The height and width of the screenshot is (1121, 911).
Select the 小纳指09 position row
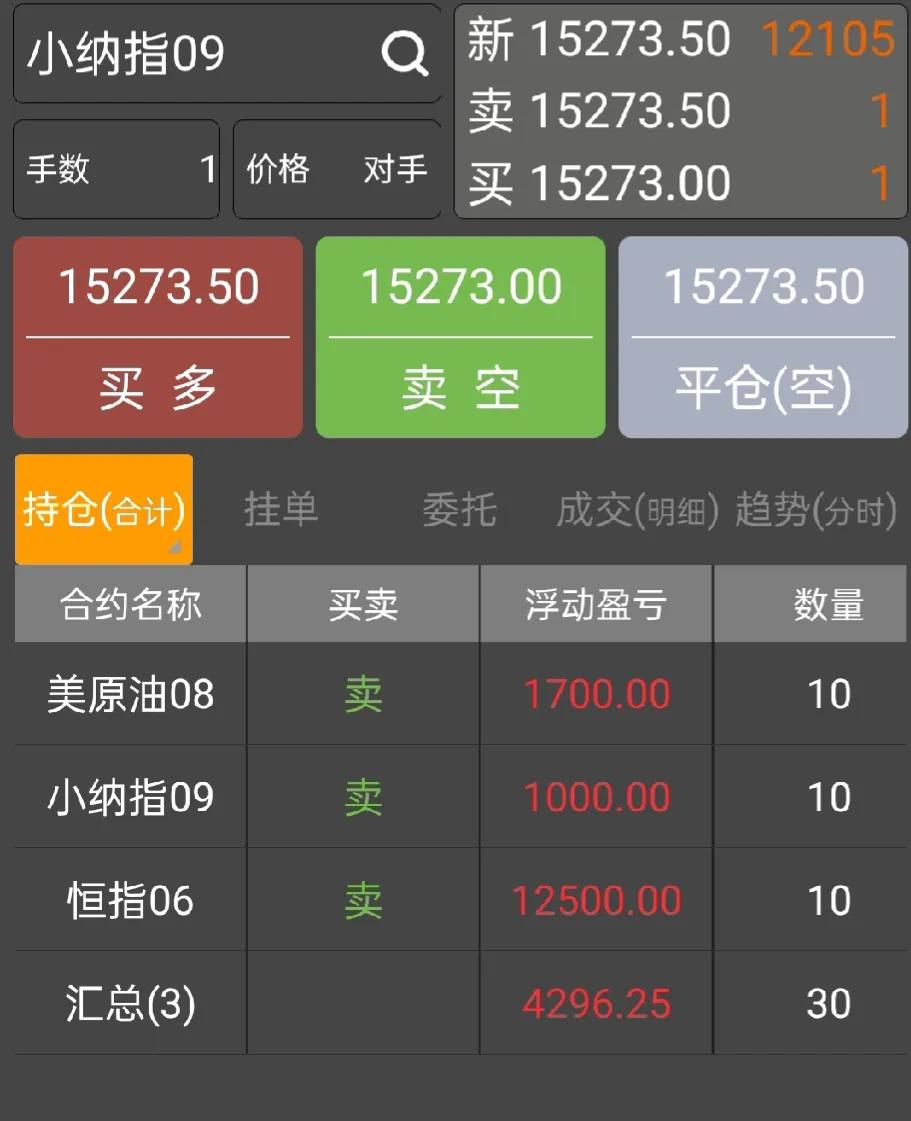pos(455,797)
